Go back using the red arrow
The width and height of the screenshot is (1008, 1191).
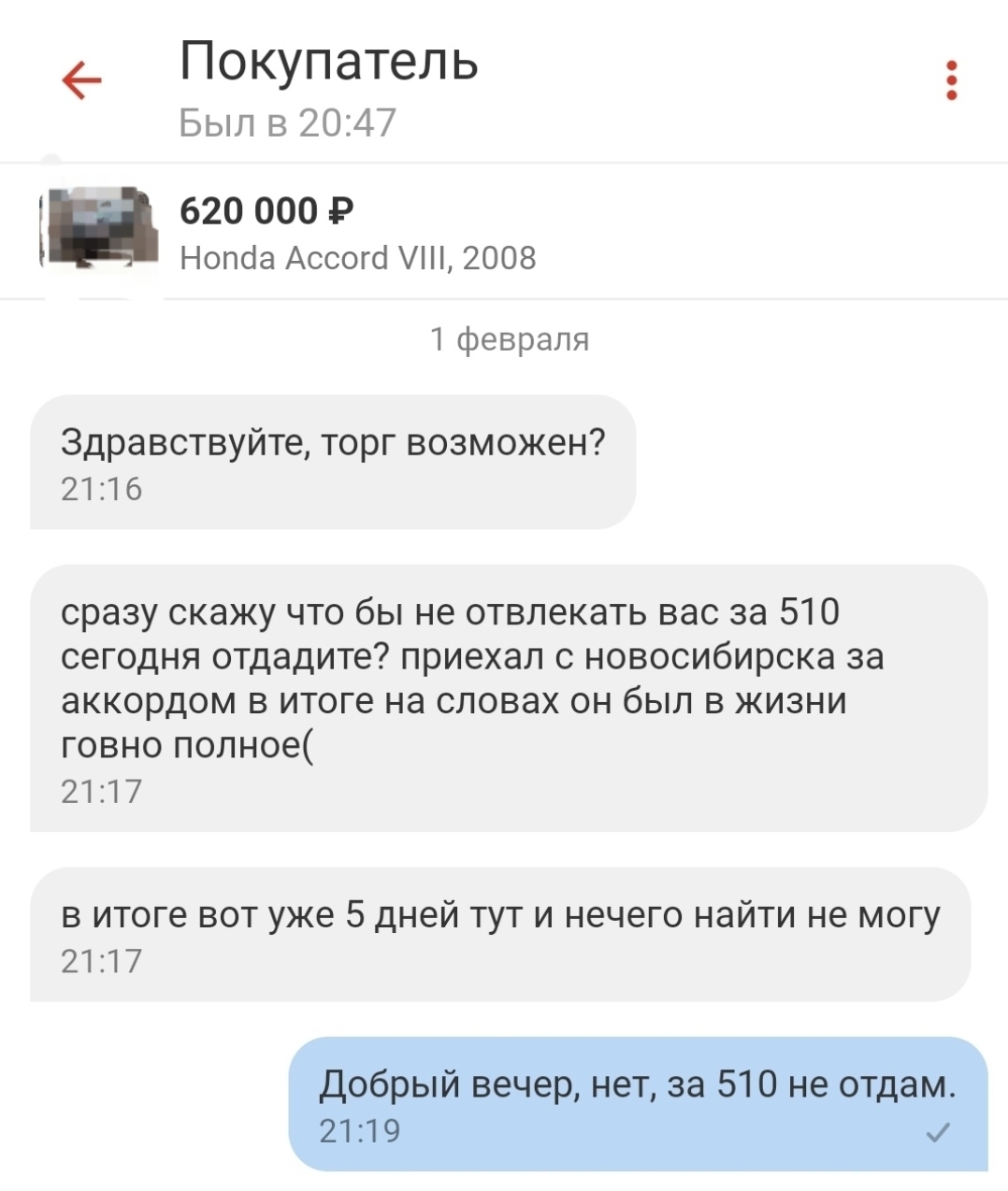[x=81, y=80]
